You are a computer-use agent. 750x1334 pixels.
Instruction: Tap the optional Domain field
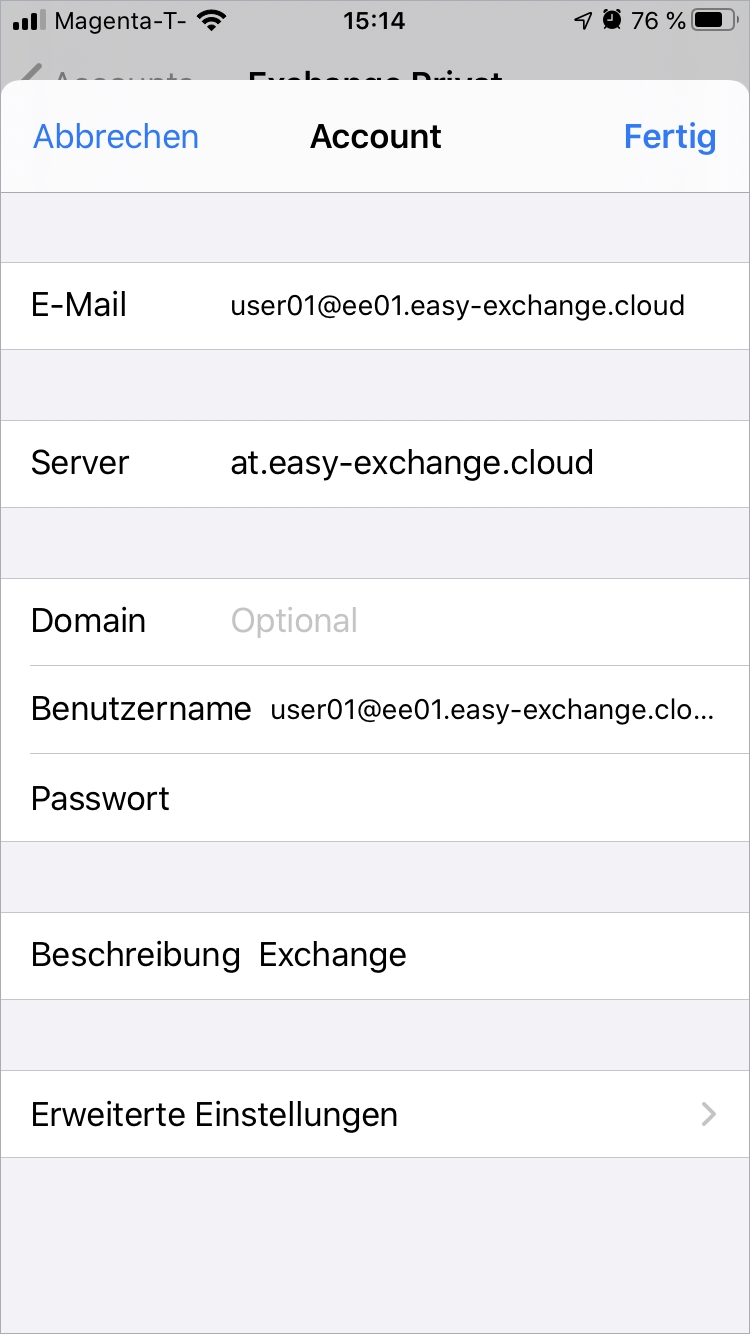click(375, 622)
